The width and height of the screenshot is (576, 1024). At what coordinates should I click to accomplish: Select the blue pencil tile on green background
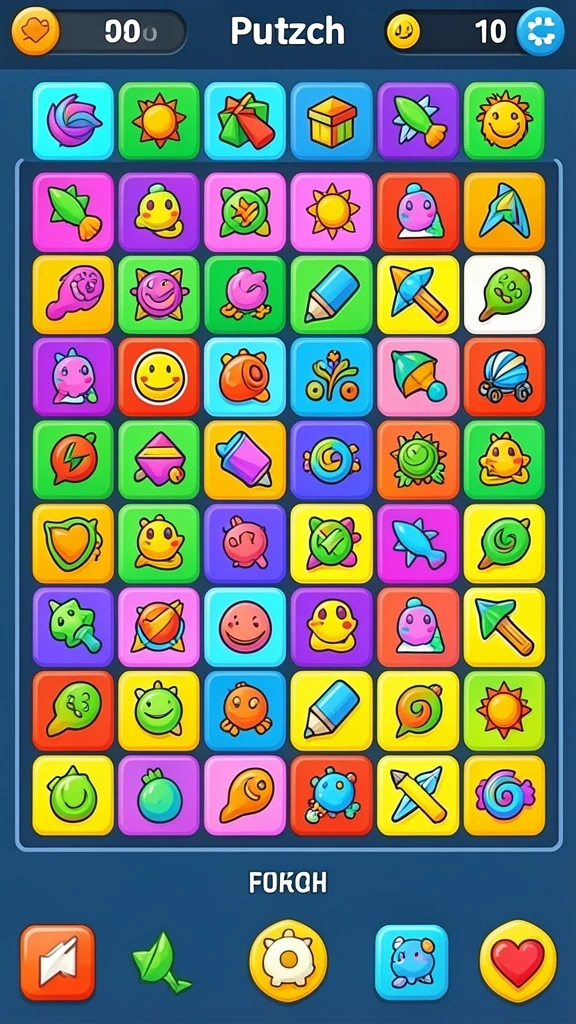click(x=331, y=294)
